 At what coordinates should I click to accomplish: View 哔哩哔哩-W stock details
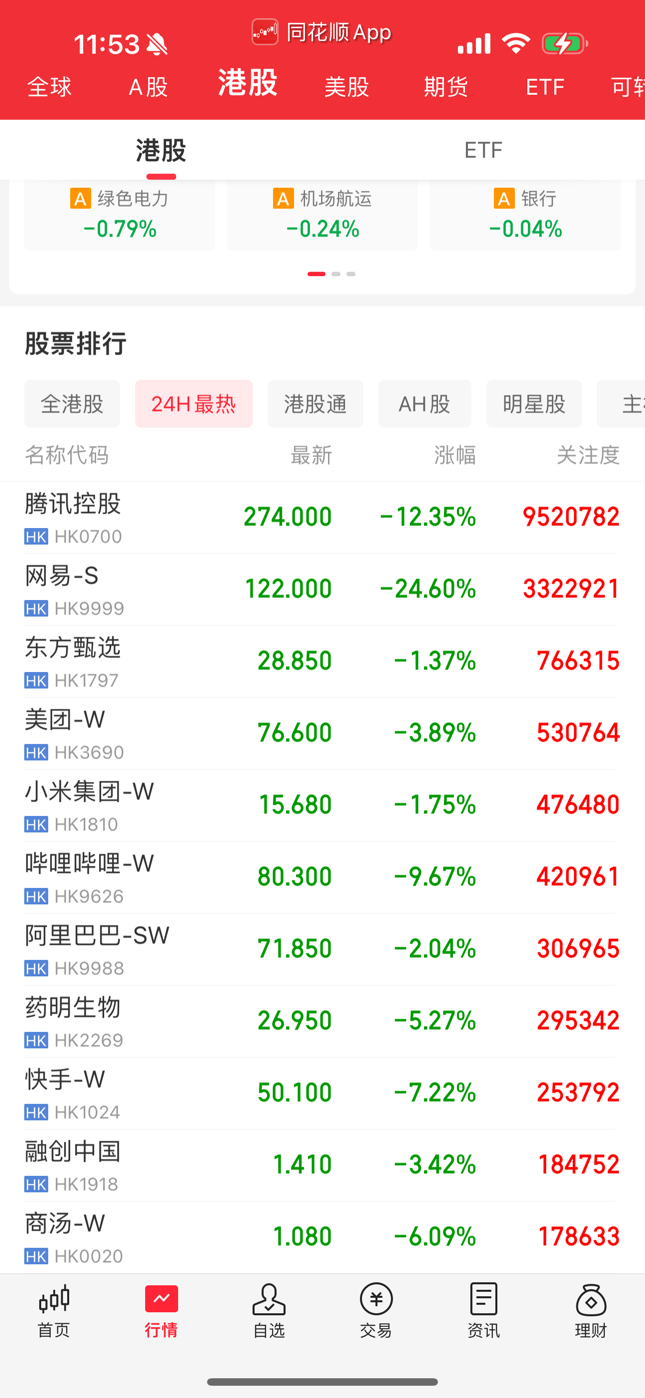click(x=322, y=878)
